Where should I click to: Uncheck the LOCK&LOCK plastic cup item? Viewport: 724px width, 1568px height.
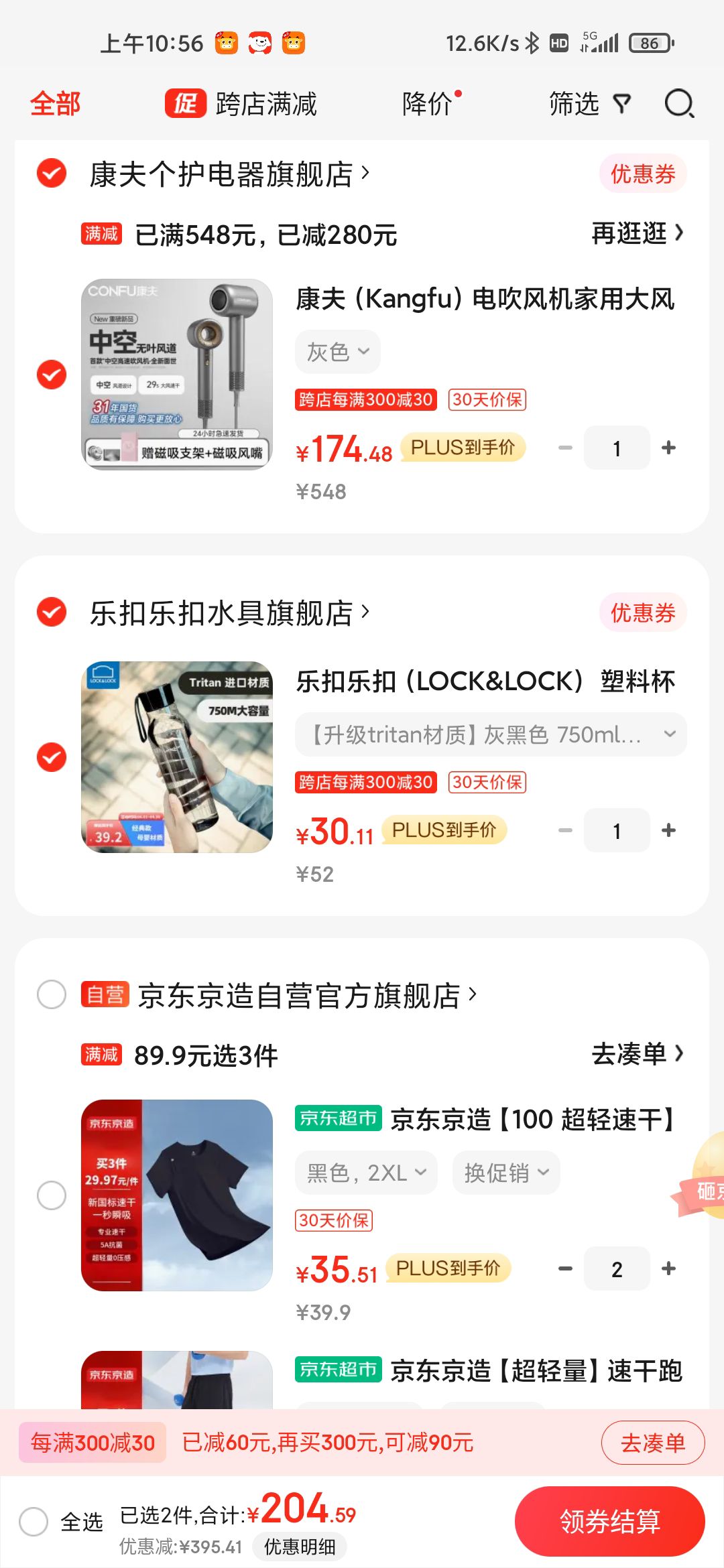click(52, 757)
